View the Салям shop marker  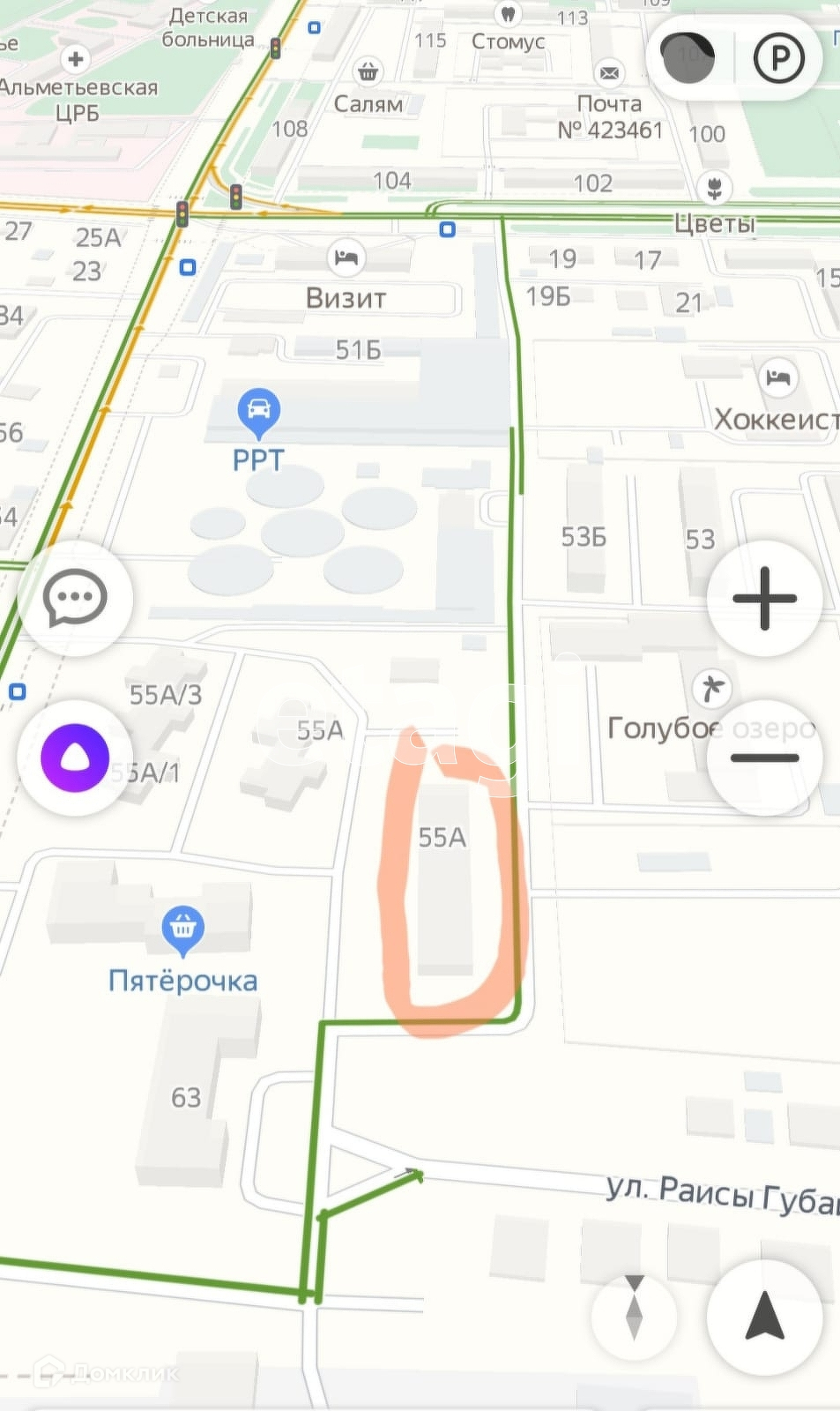[x=368, y=72]
